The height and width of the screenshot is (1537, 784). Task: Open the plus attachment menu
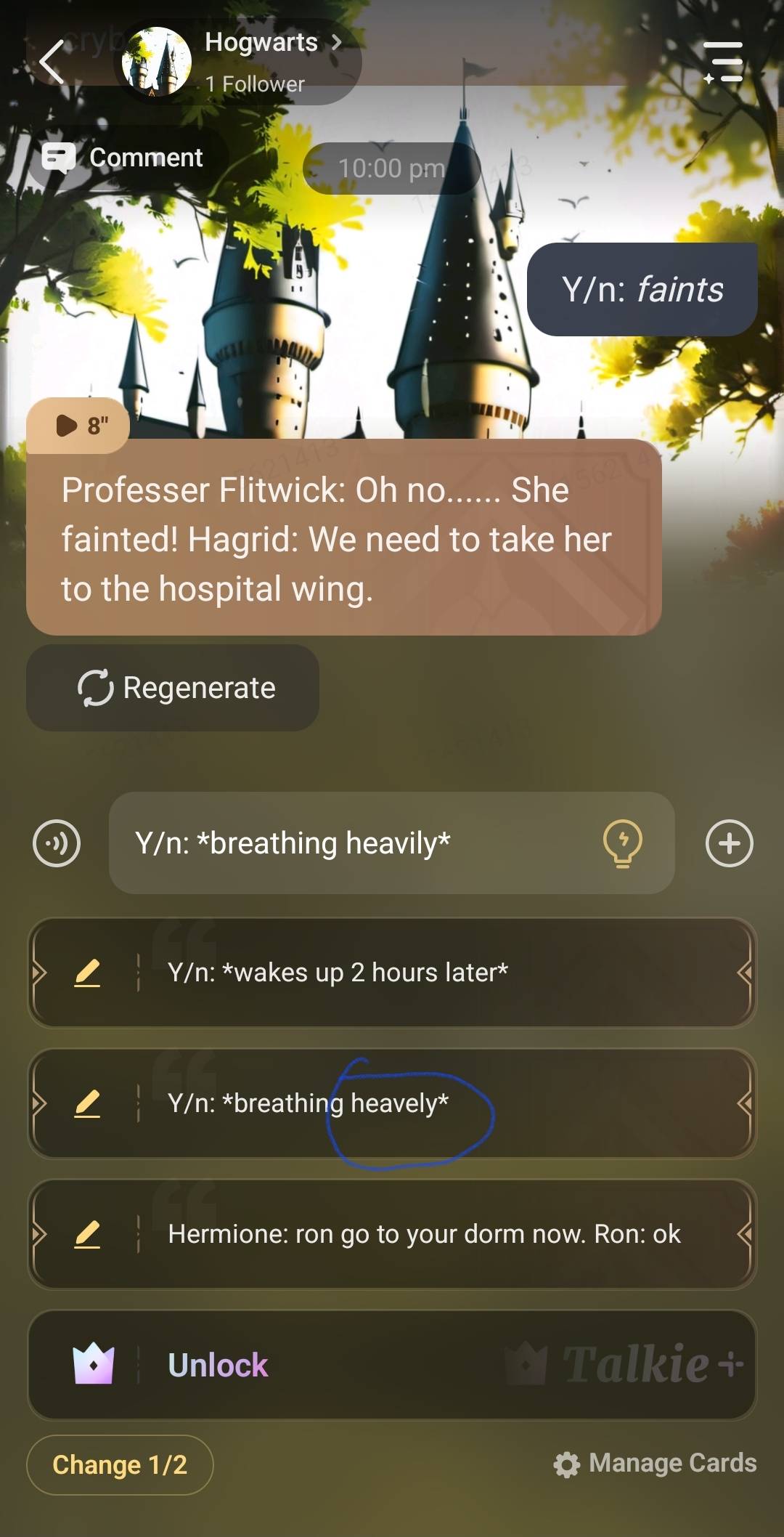tap(729, 843)
